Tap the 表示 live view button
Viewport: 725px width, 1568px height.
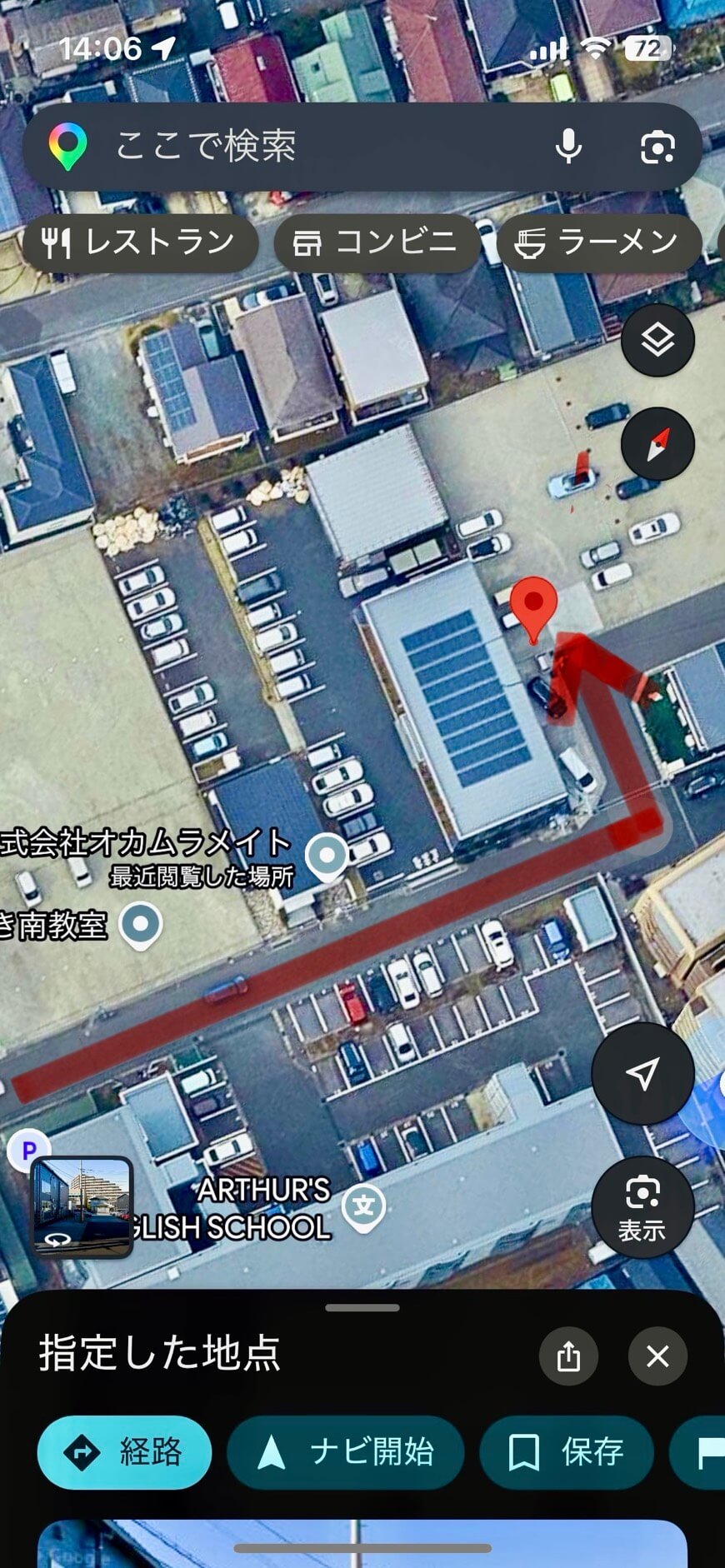click(x=642, y=1206)
